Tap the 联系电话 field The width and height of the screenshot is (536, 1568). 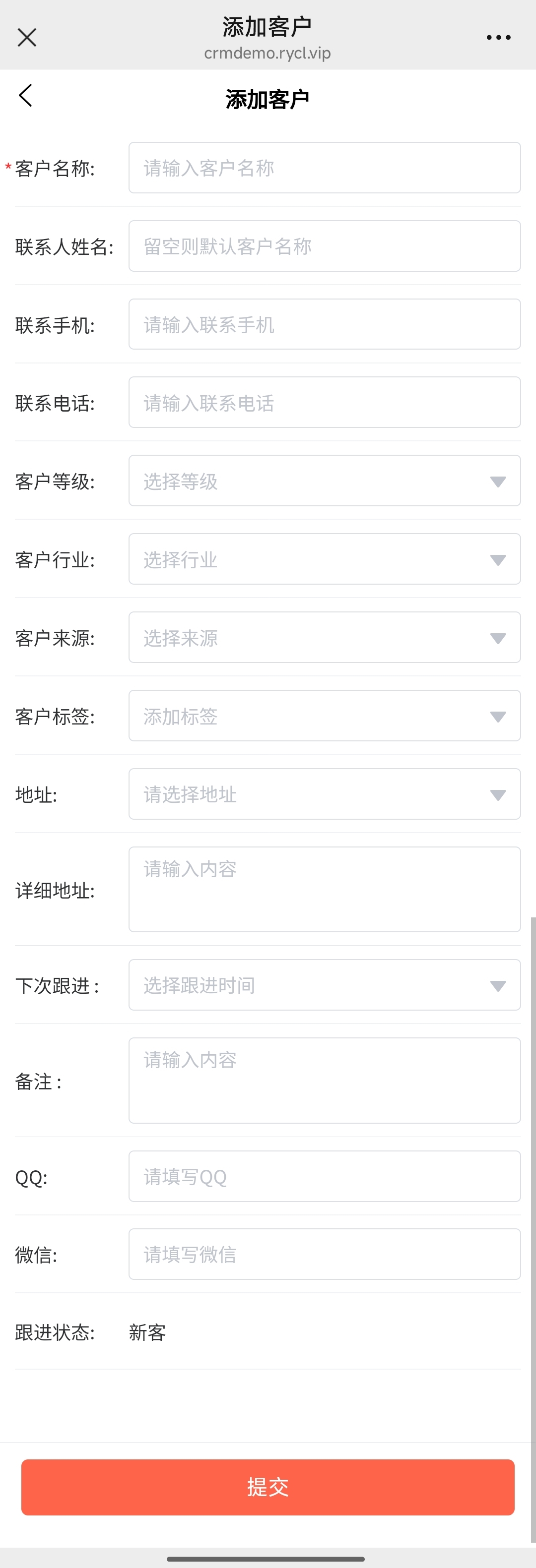[324, 402]
